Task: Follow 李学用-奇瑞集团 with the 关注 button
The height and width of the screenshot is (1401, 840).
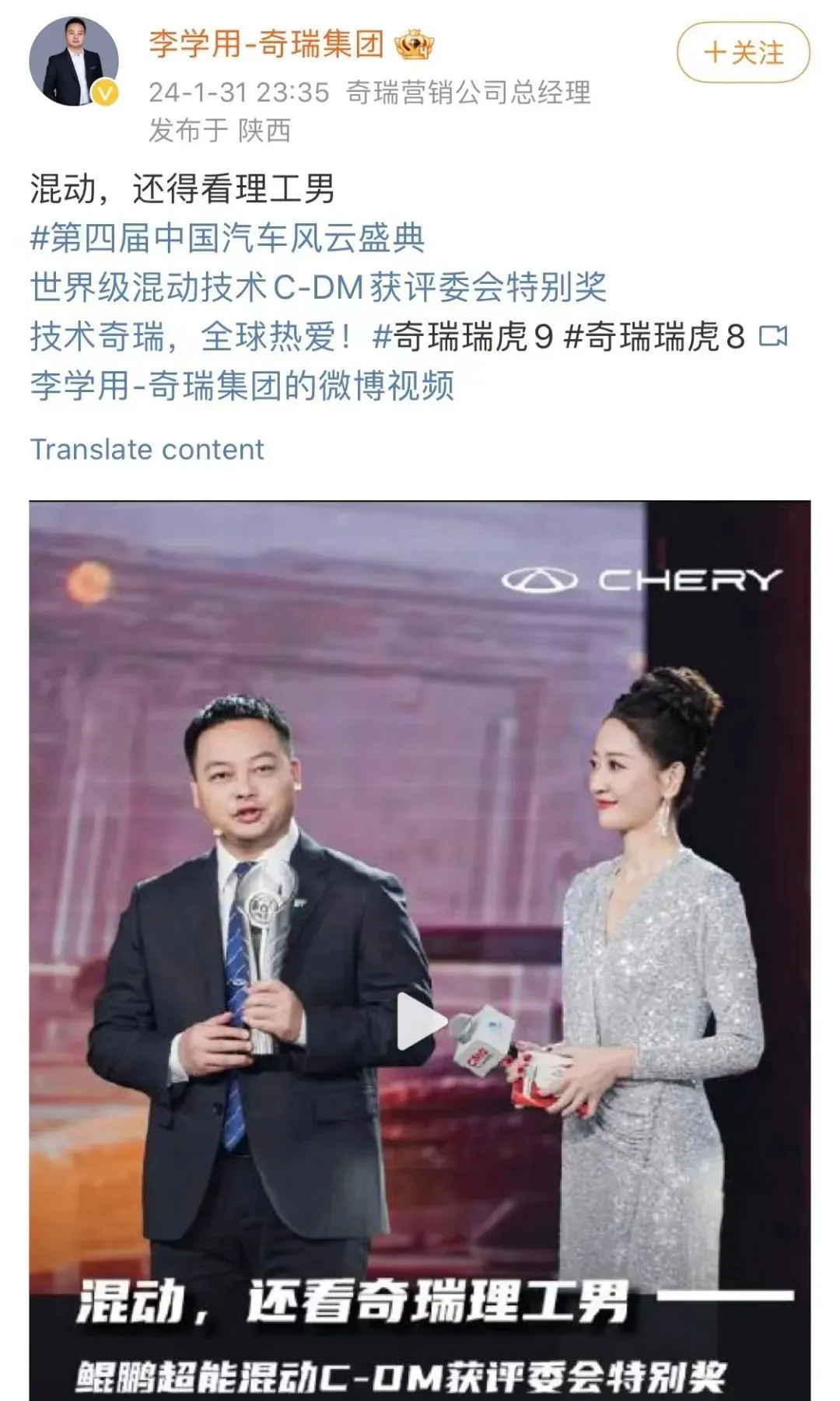Action: coord(743,53)
